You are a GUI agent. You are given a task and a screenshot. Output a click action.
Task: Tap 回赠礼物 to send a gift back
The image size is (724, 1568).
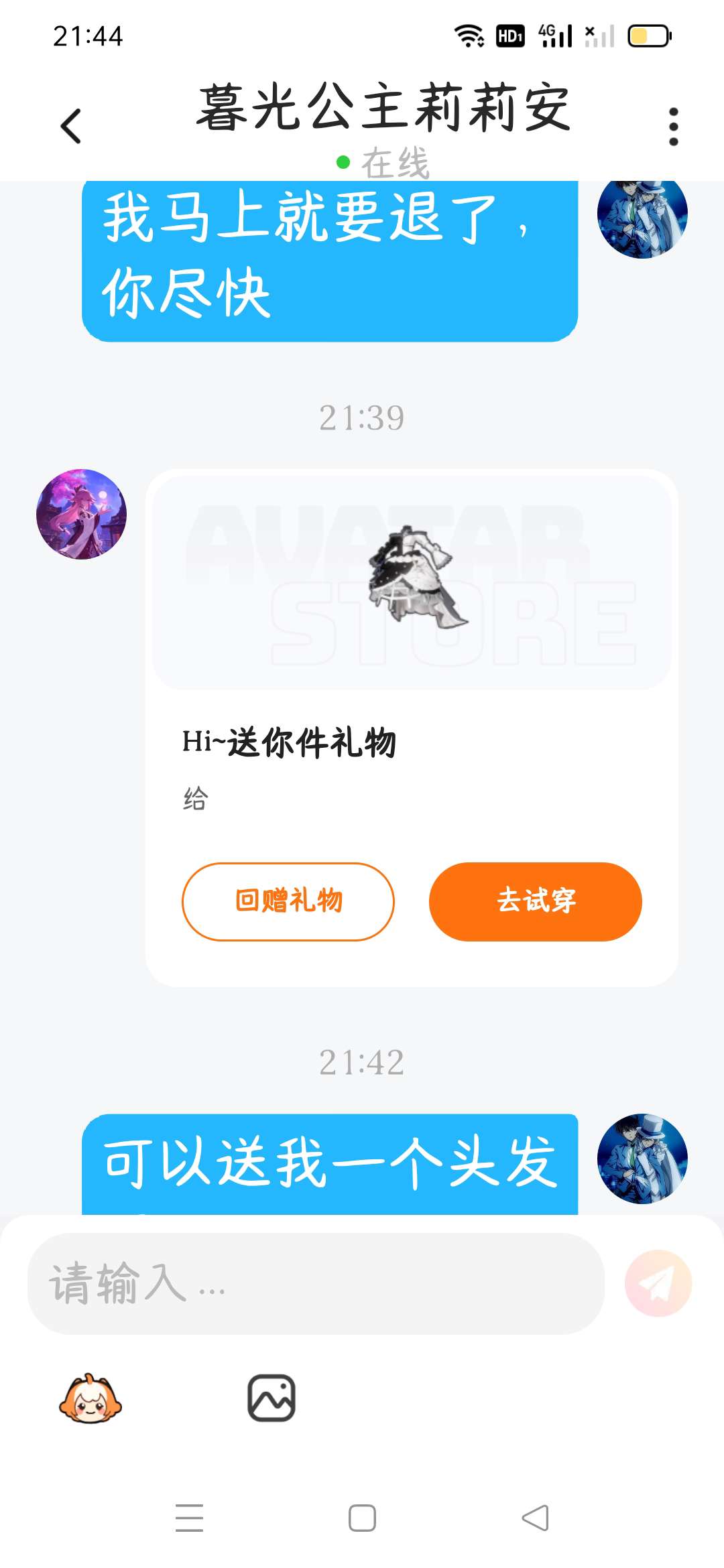point(288,901)
